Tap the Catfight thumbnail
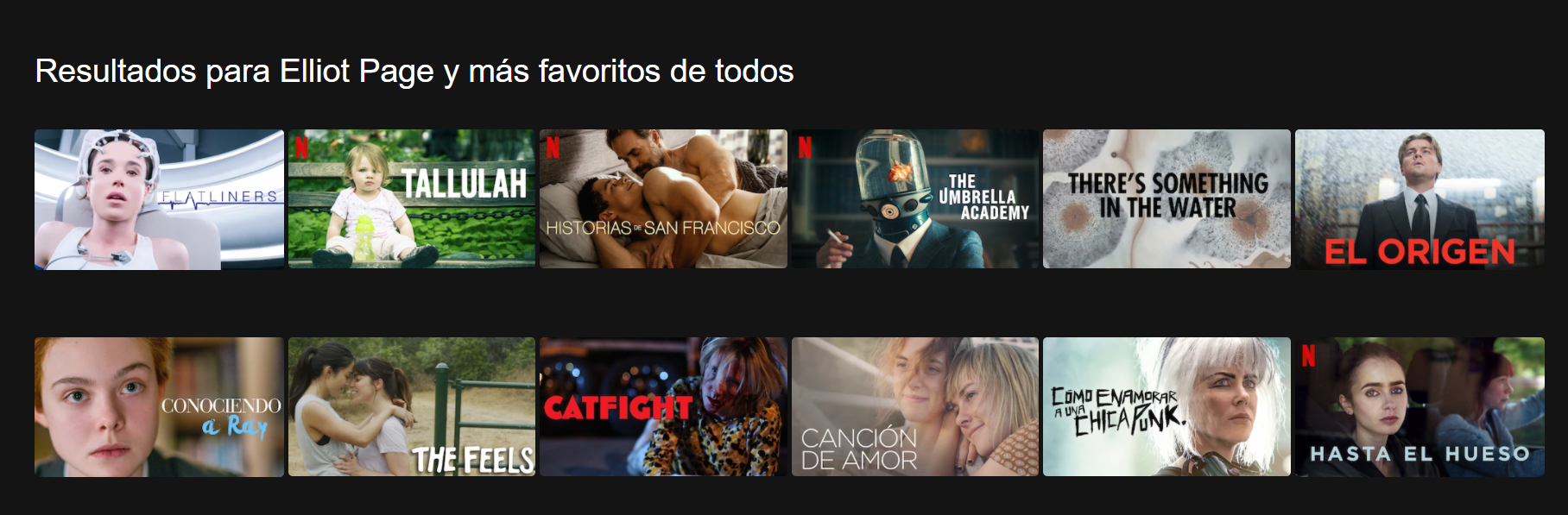1568x515 pixels. click(x=663, y=407)
